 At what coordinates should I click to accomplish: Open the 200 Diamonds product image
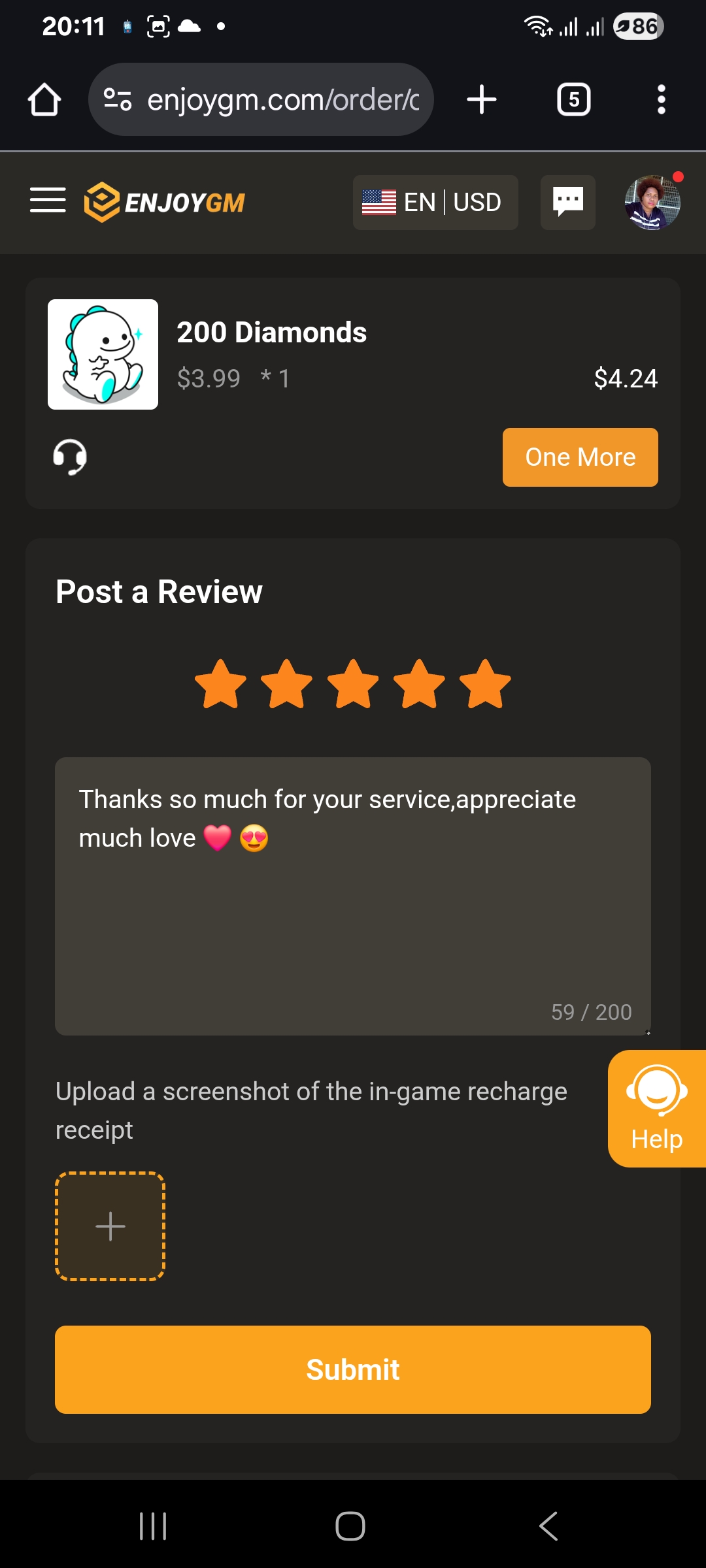tap(103, 354)
